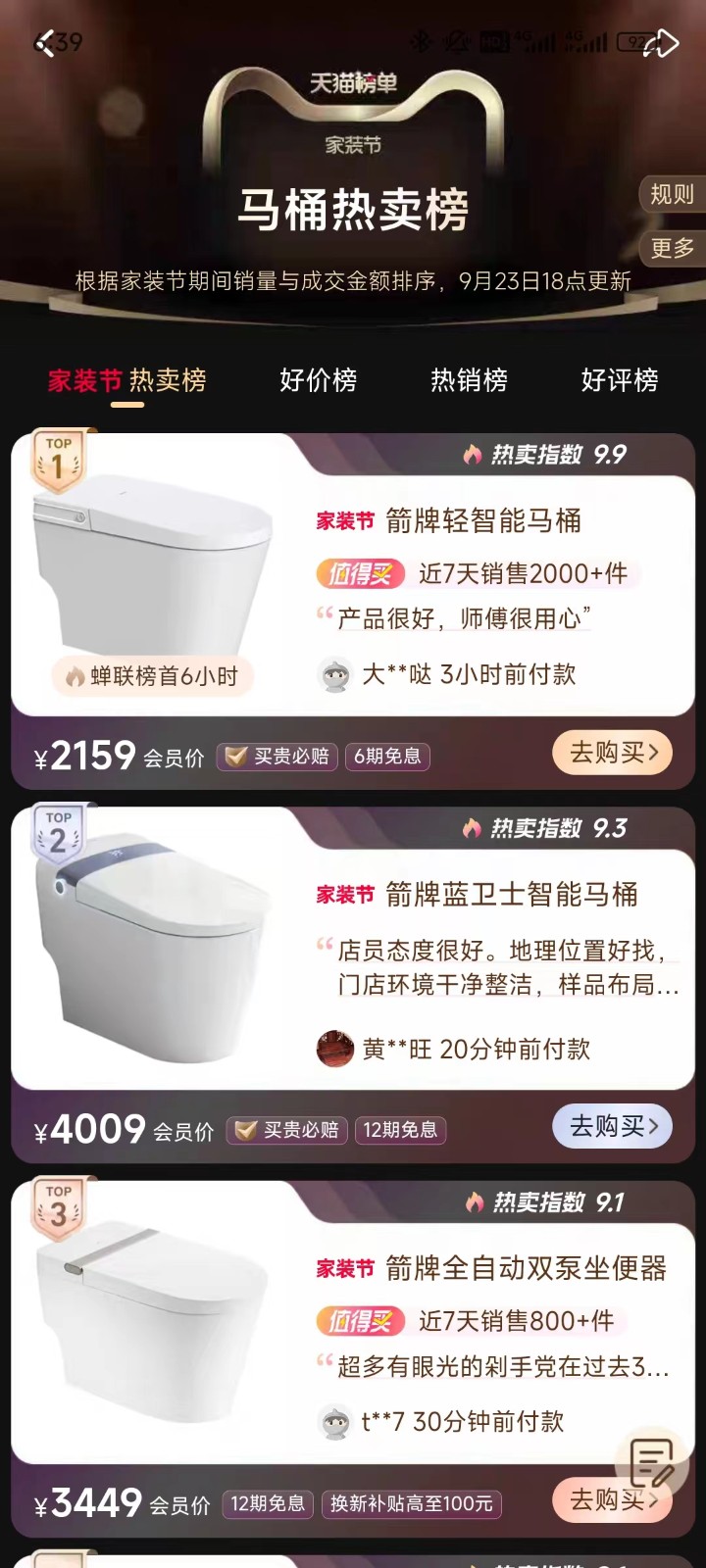
Task: Switch to the 好评榜 tab
Action: (619, 380)
